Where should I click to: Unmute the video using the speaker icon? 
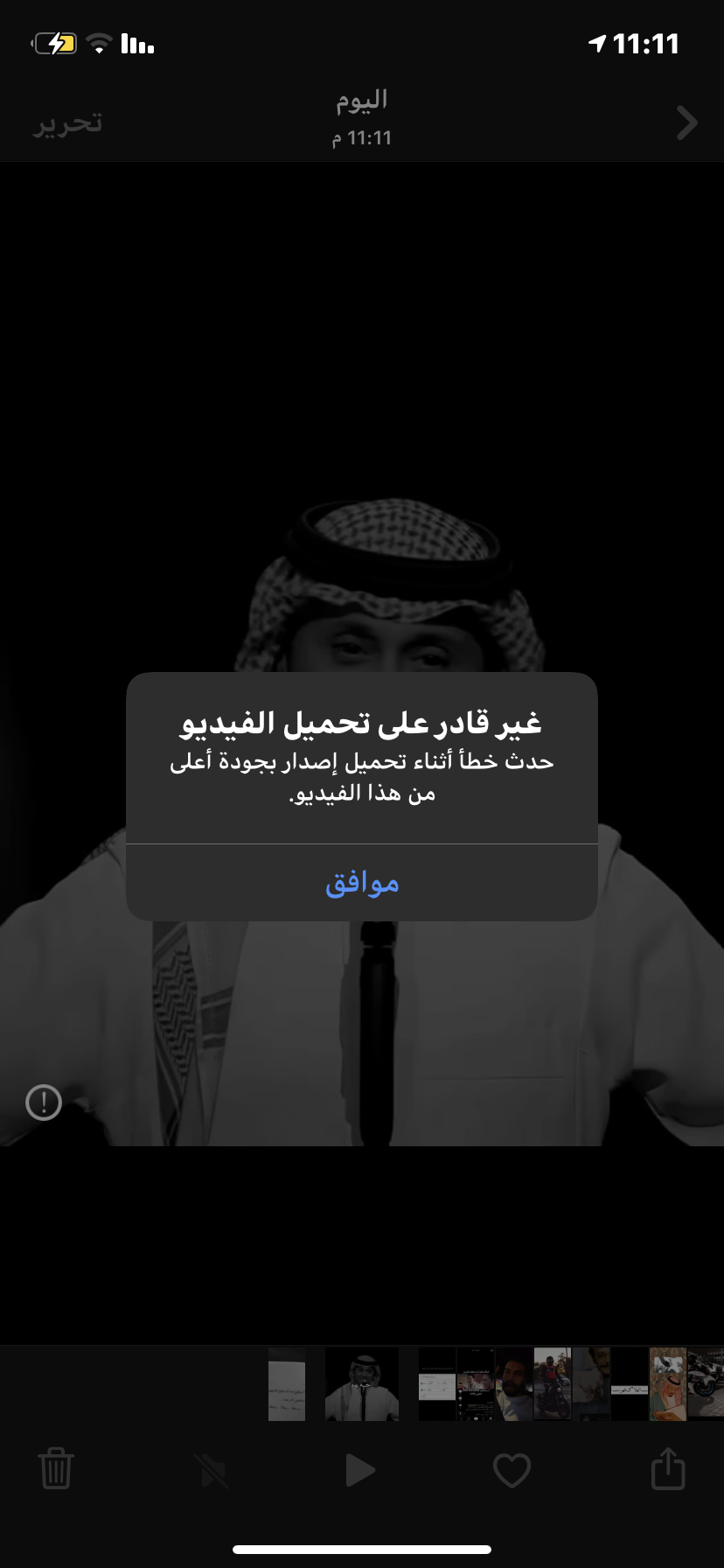pos(211,1470)
